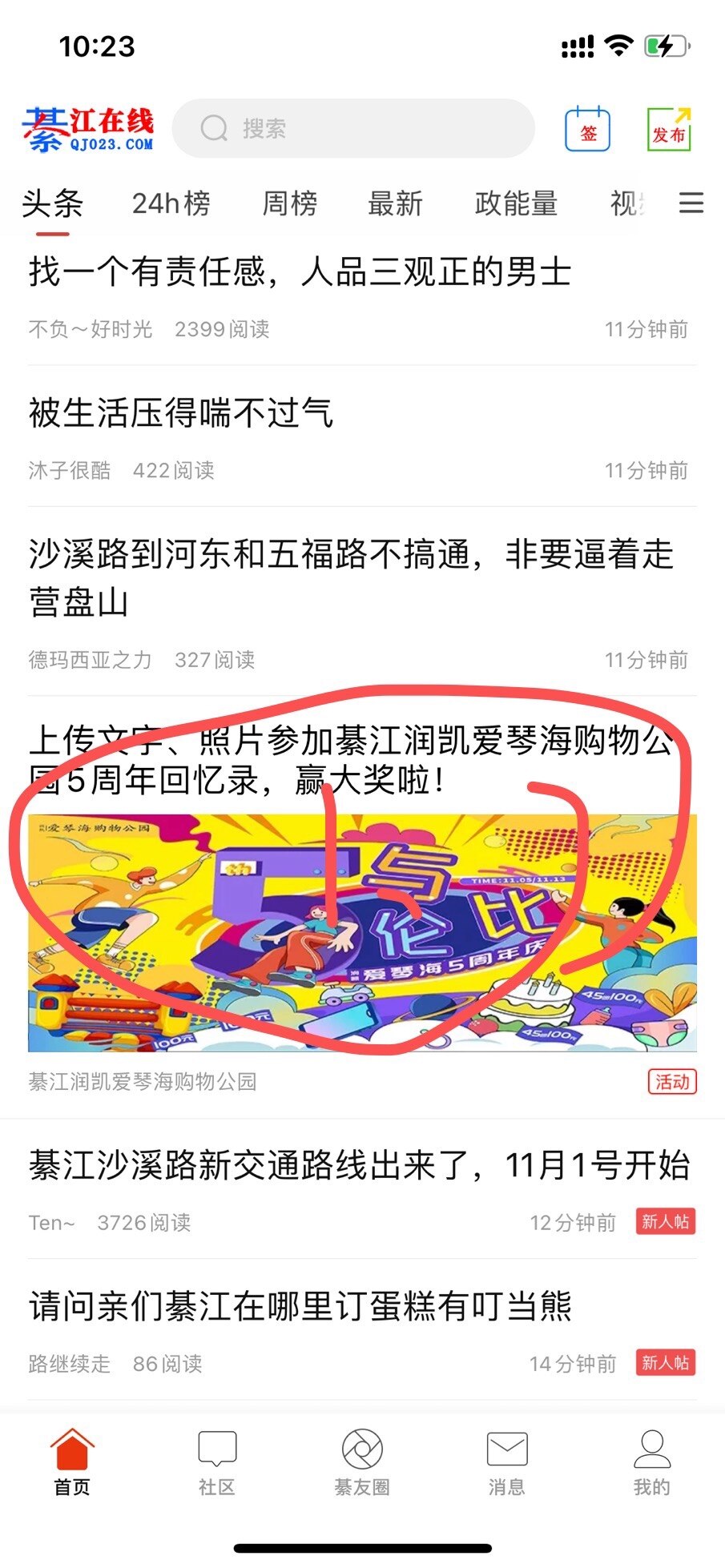Open the 政能量 tab
The image size is (725, 1568).
click(515, 203)
